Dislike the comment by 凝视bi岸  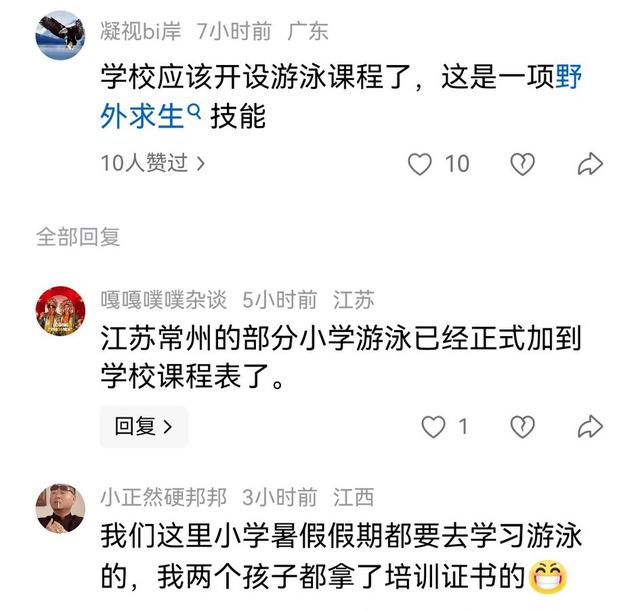[x=522, y=164]
